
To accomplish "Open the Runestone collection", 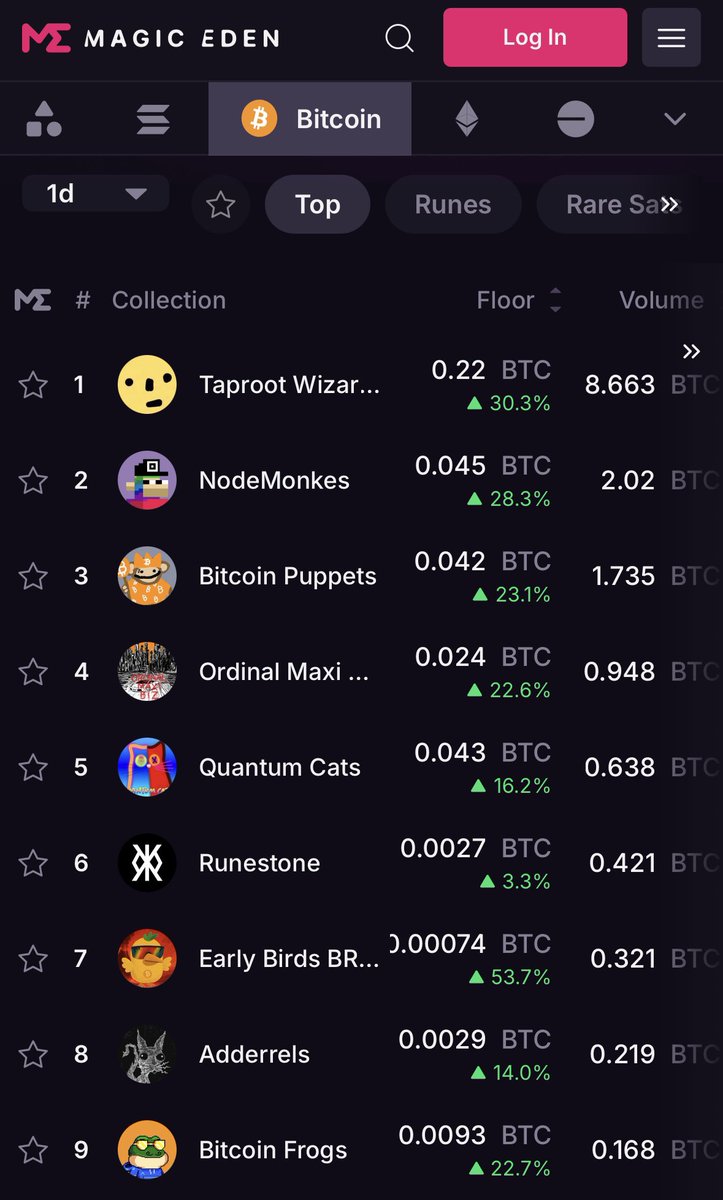I will 260,864.
